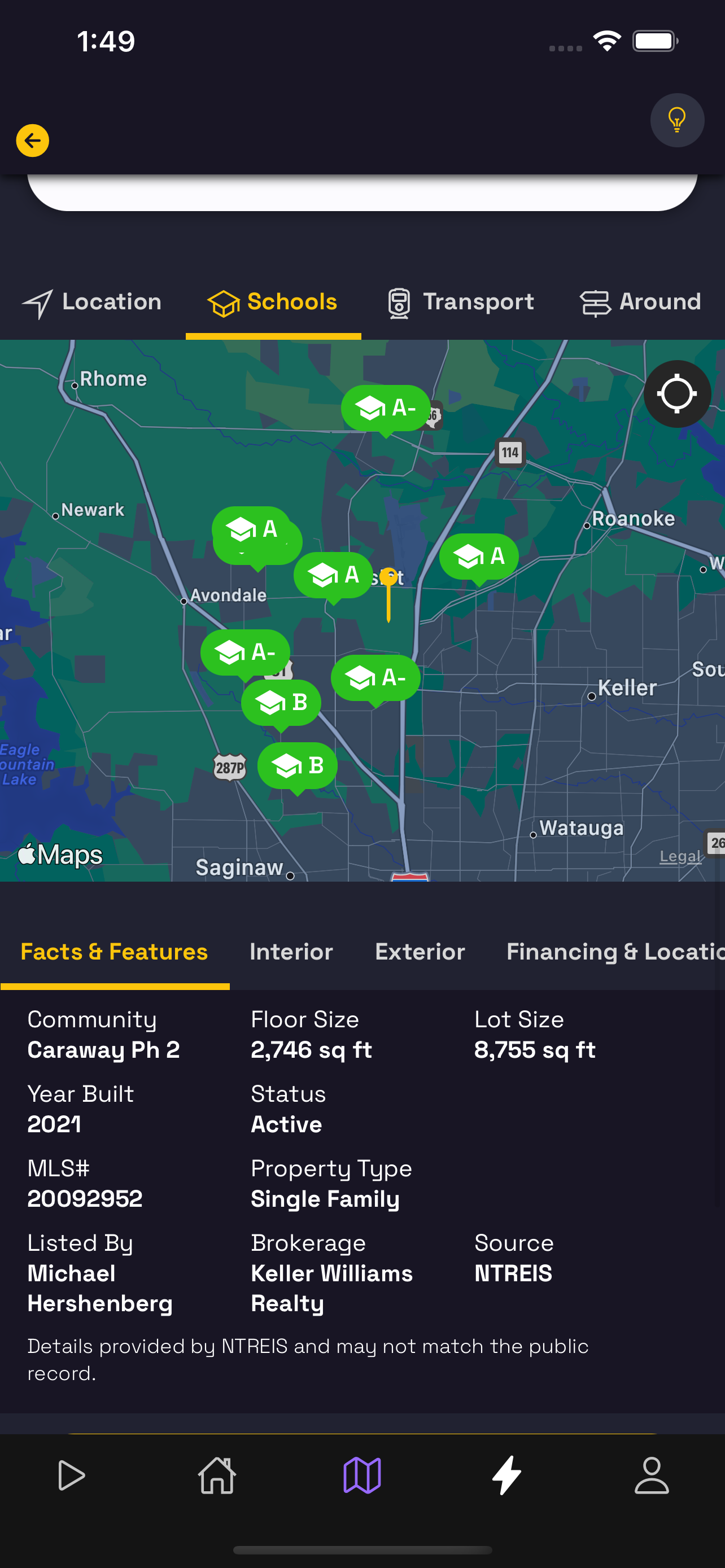Screen dimensions: 725x1568
Task: Go back using the yellow arrow
Action: tap(32, 141)
